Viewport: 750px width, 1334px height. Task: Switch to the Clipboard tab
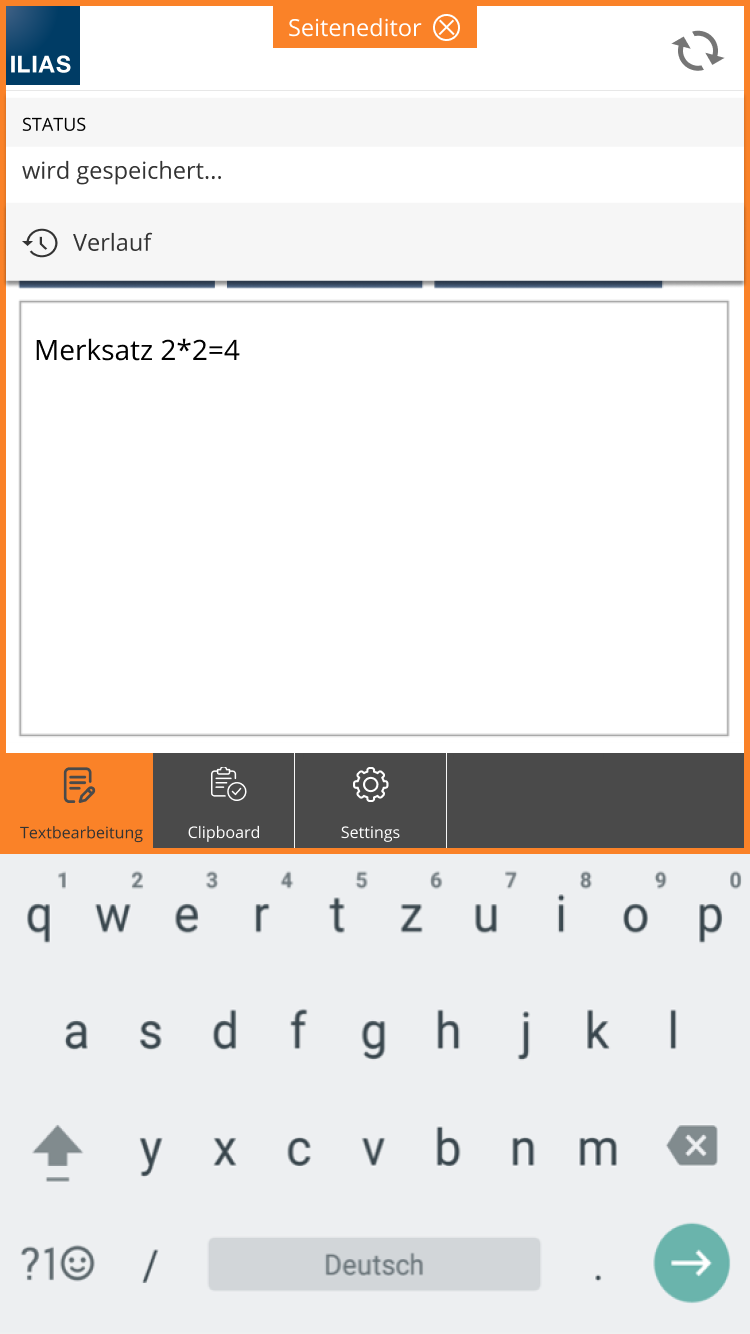point(224,801)
